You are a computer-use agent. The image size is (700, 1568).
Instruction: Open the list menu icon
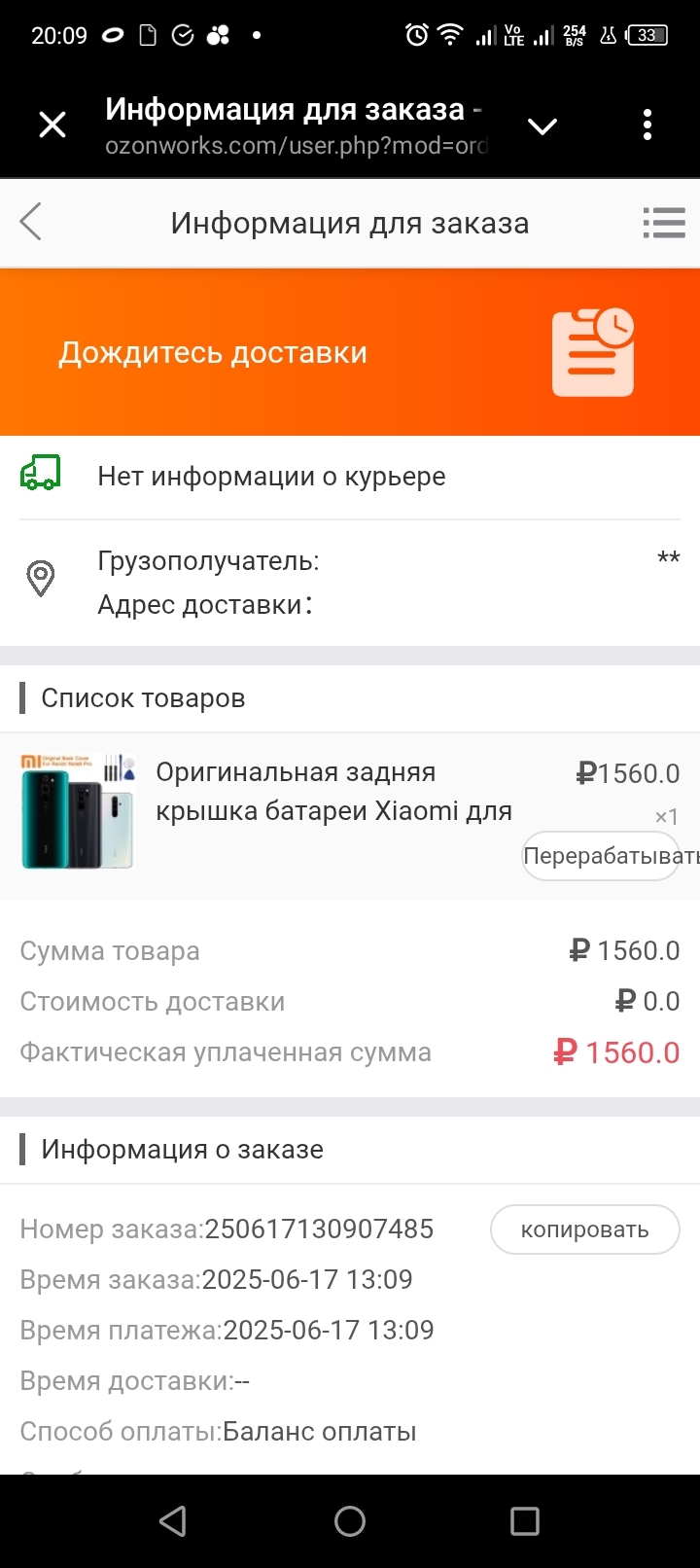pyautogui.click(x=664, y=223)
